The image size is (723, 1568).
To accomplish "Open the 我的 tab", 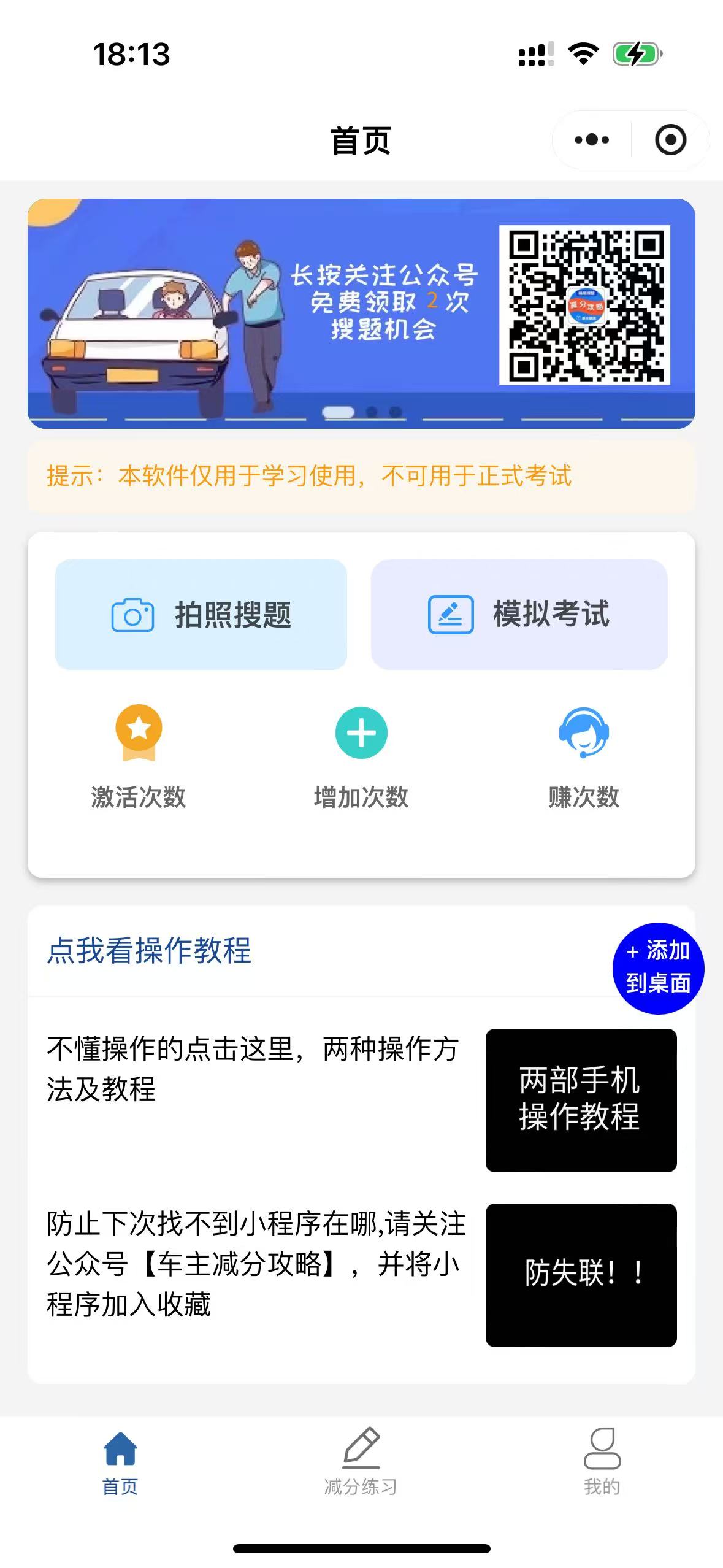I will [602, 1472].
